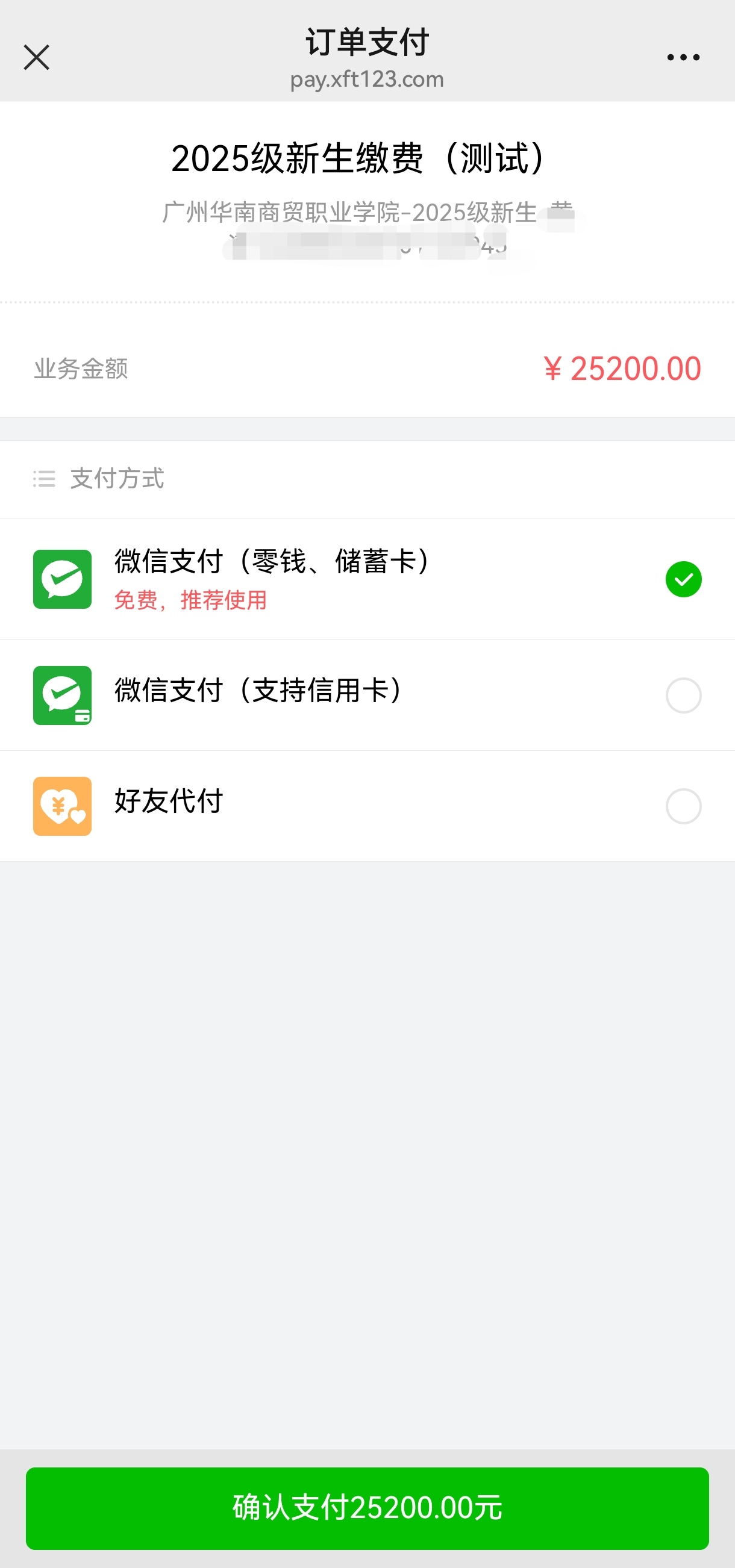Tap the X close icon at top left
The height and width of the screenshot is (1568, 735).
click(x=36, y=57)
